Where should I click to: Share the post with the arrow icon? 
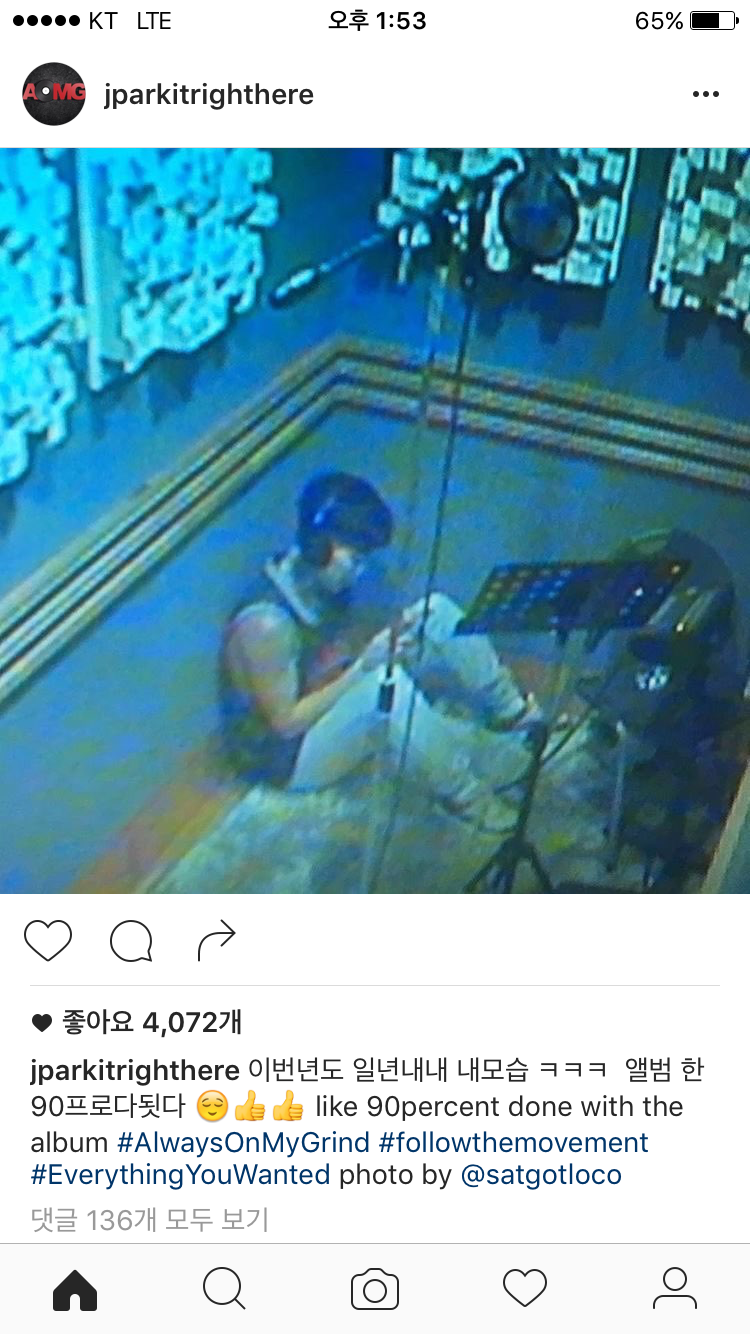click(x=216, y=940)
